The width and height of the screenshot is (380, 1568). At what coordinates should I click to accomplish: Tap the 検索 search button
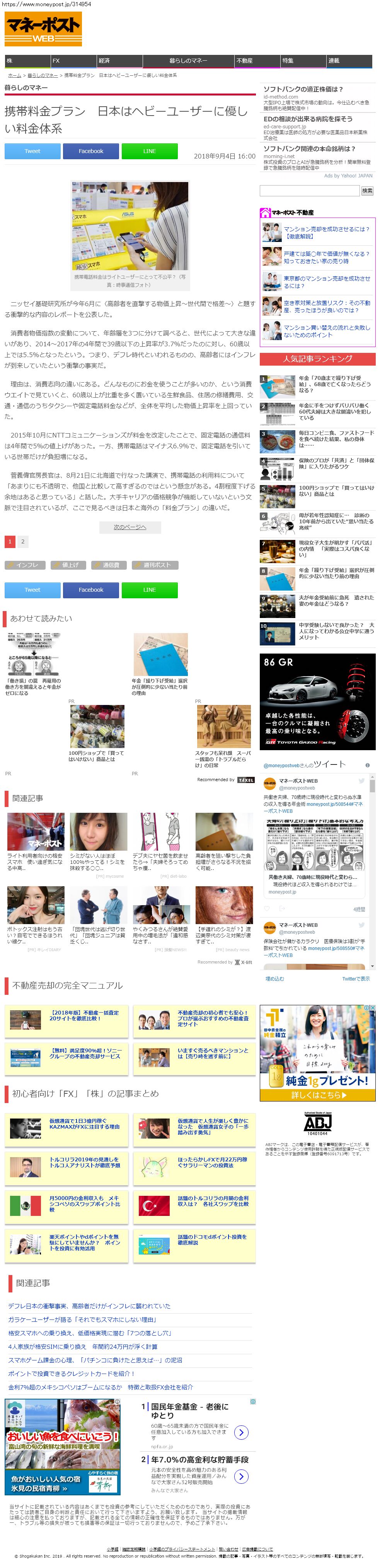[367, 191]
